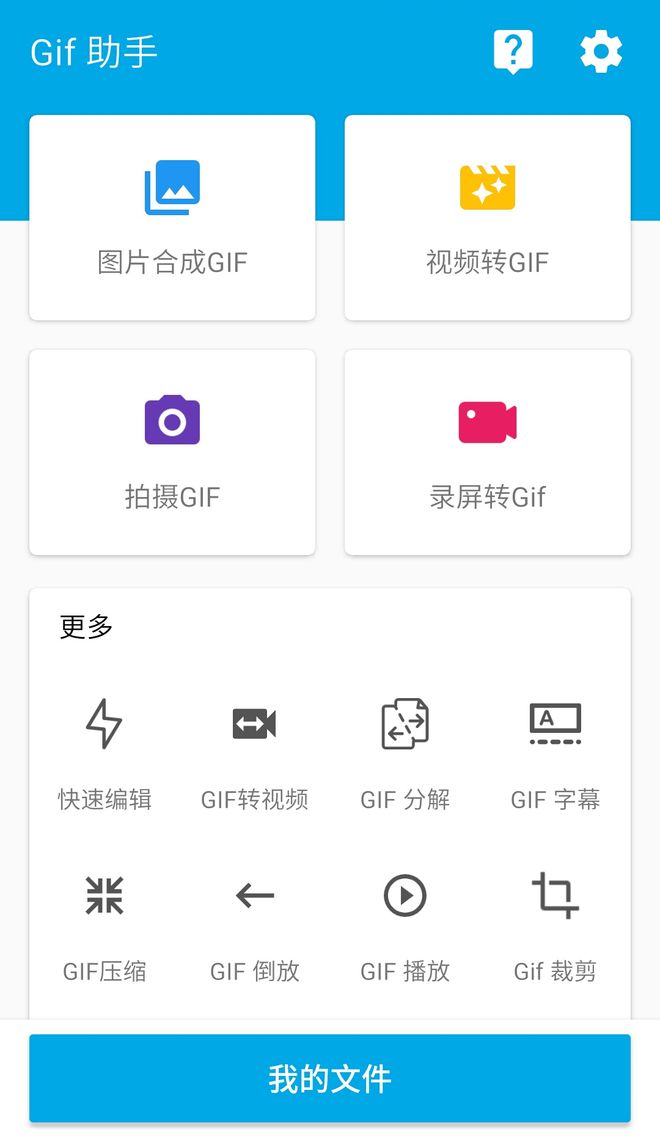The height and width of the screenshot is (1137, 660).
Task: Choose the 拍摄GIF card
Action: tap(172, 452)
